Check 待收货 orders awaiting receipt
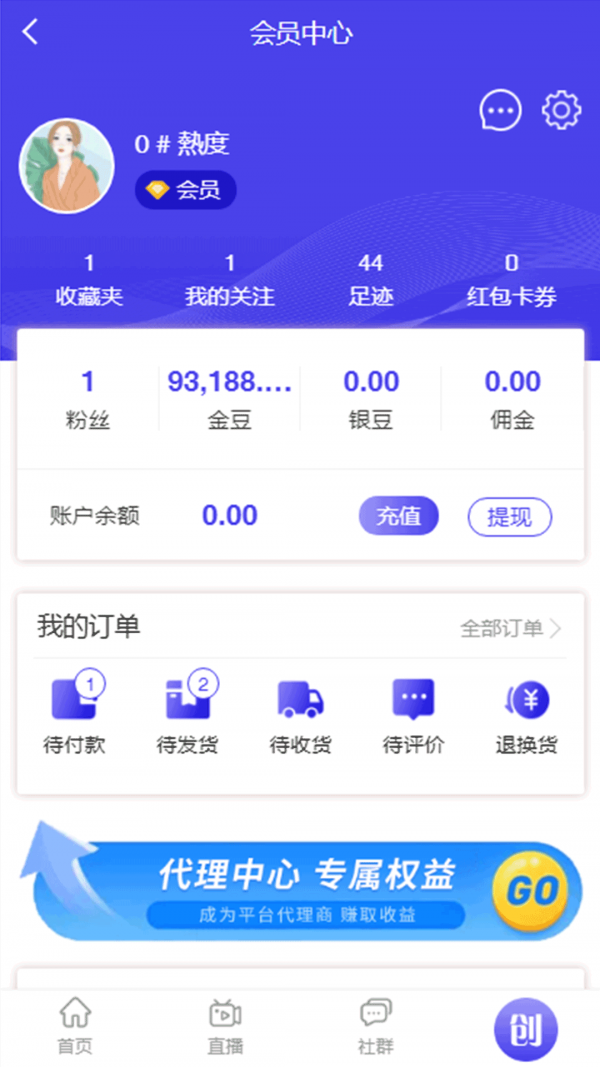This screenshot has width=600, height=1067. click(300, 714)
